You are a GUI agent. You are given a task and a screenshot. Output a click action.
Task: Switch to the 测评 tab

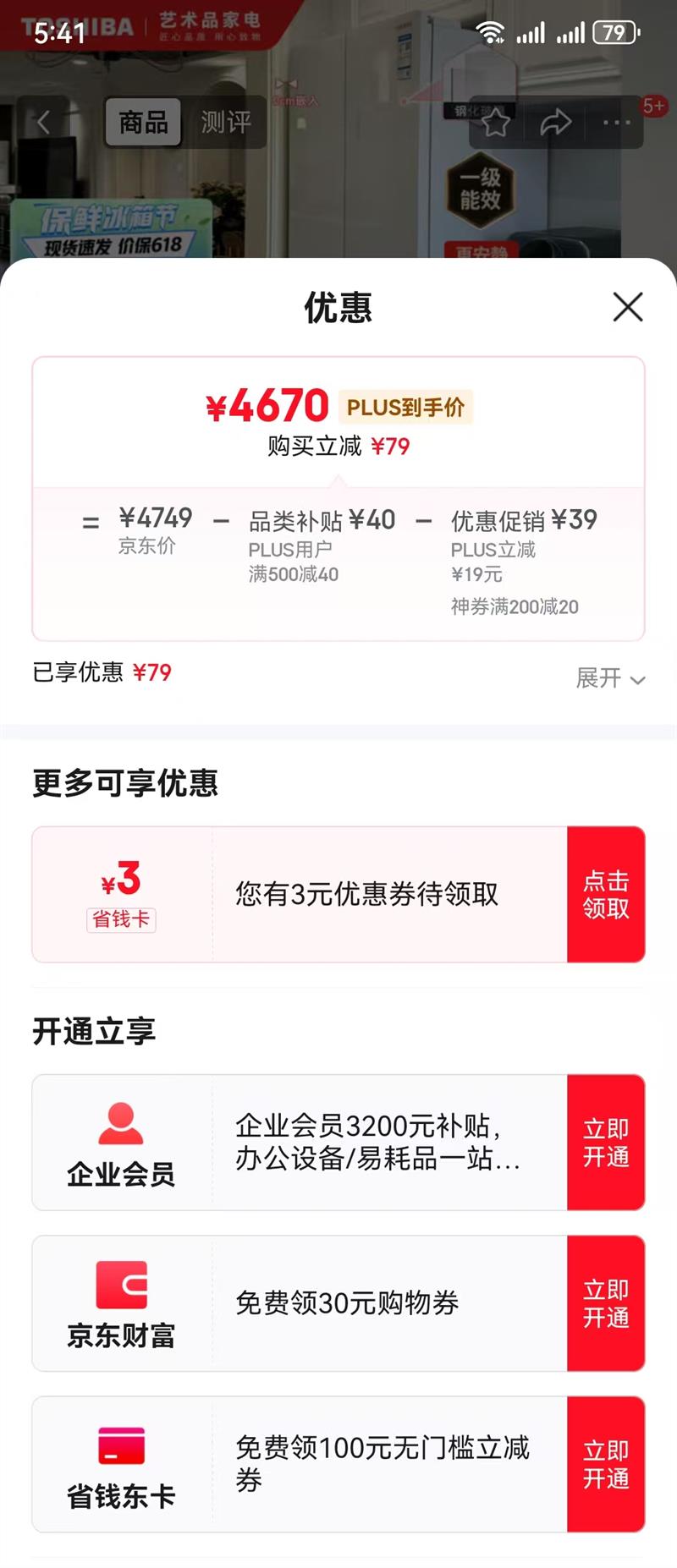point(225,123)
